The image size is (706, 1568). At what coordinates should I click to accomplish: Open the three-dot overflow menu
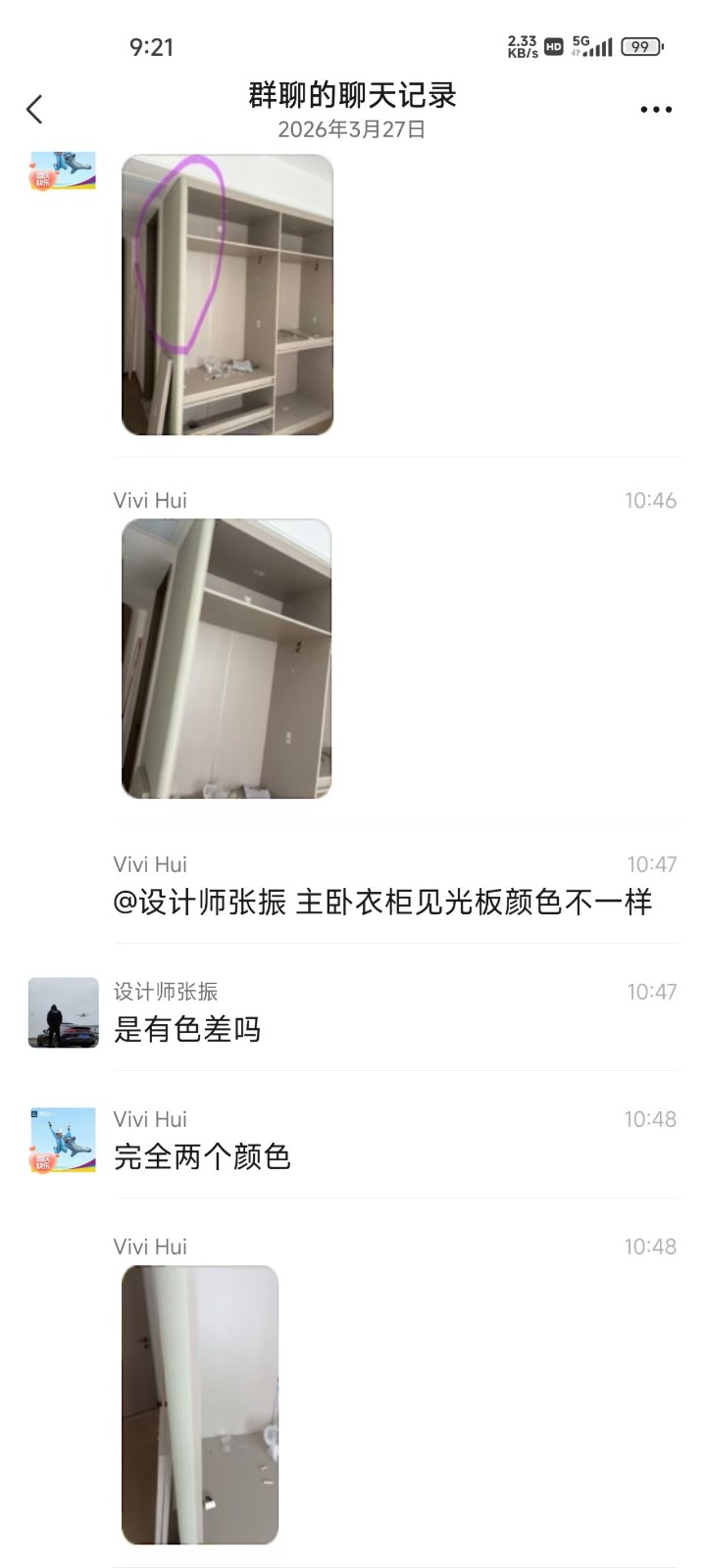pyautogui.click(x=655, y=109)
